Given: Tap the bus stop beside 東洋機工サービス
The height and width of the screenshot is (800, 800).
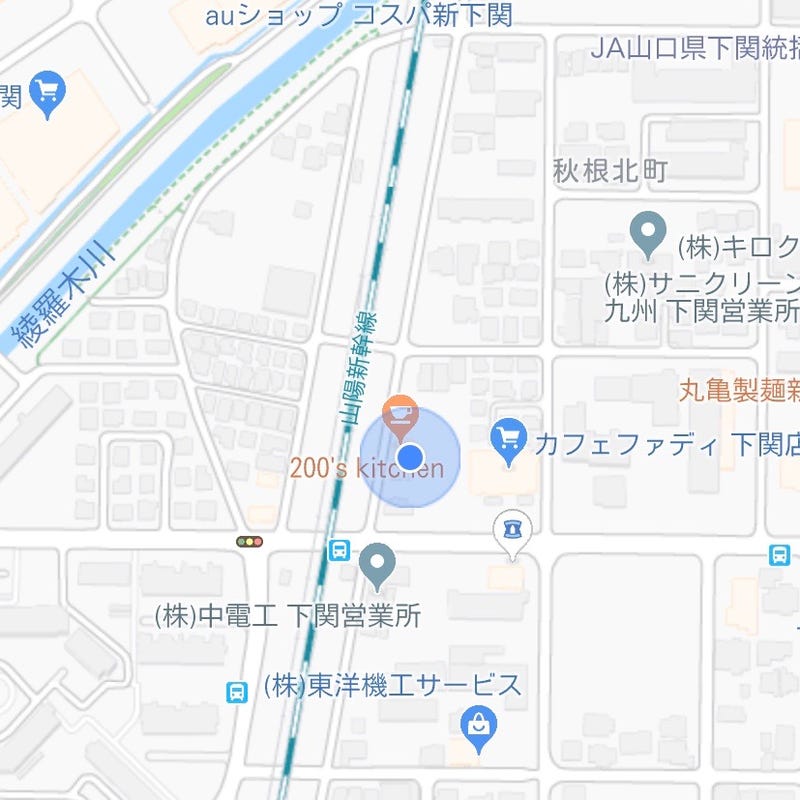Looking at the screenshot, I should tap(237, 692).
